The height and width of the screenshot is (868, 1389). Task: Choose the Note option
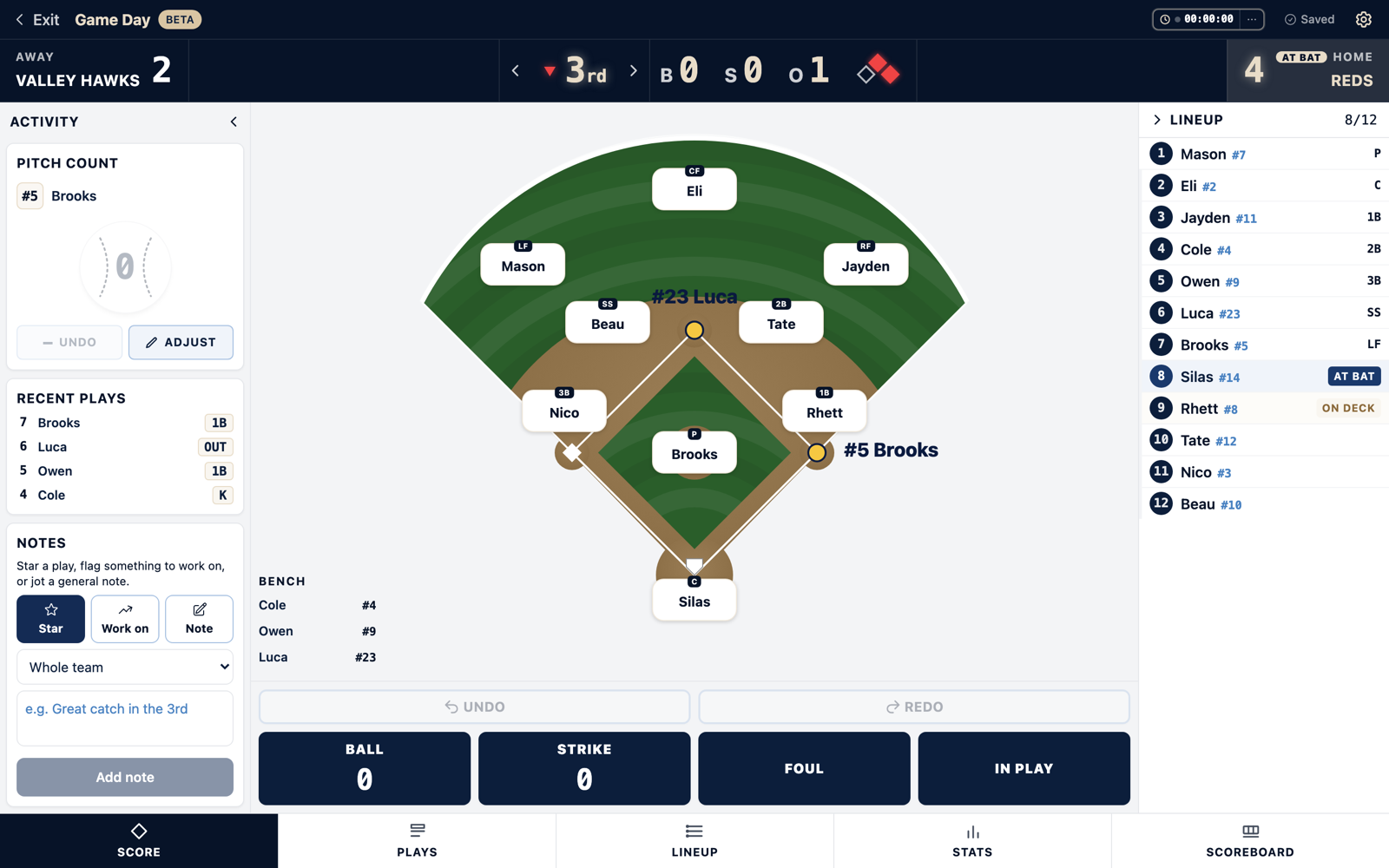[199, 619]
